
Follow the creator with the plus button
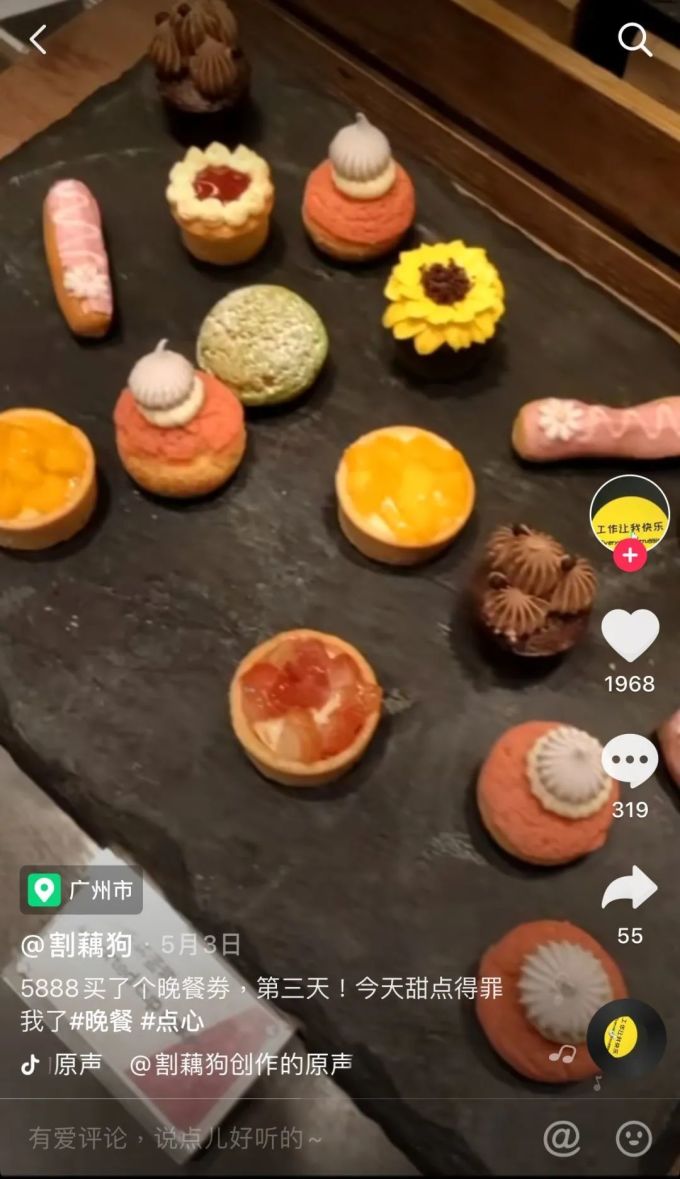point(629,554)
